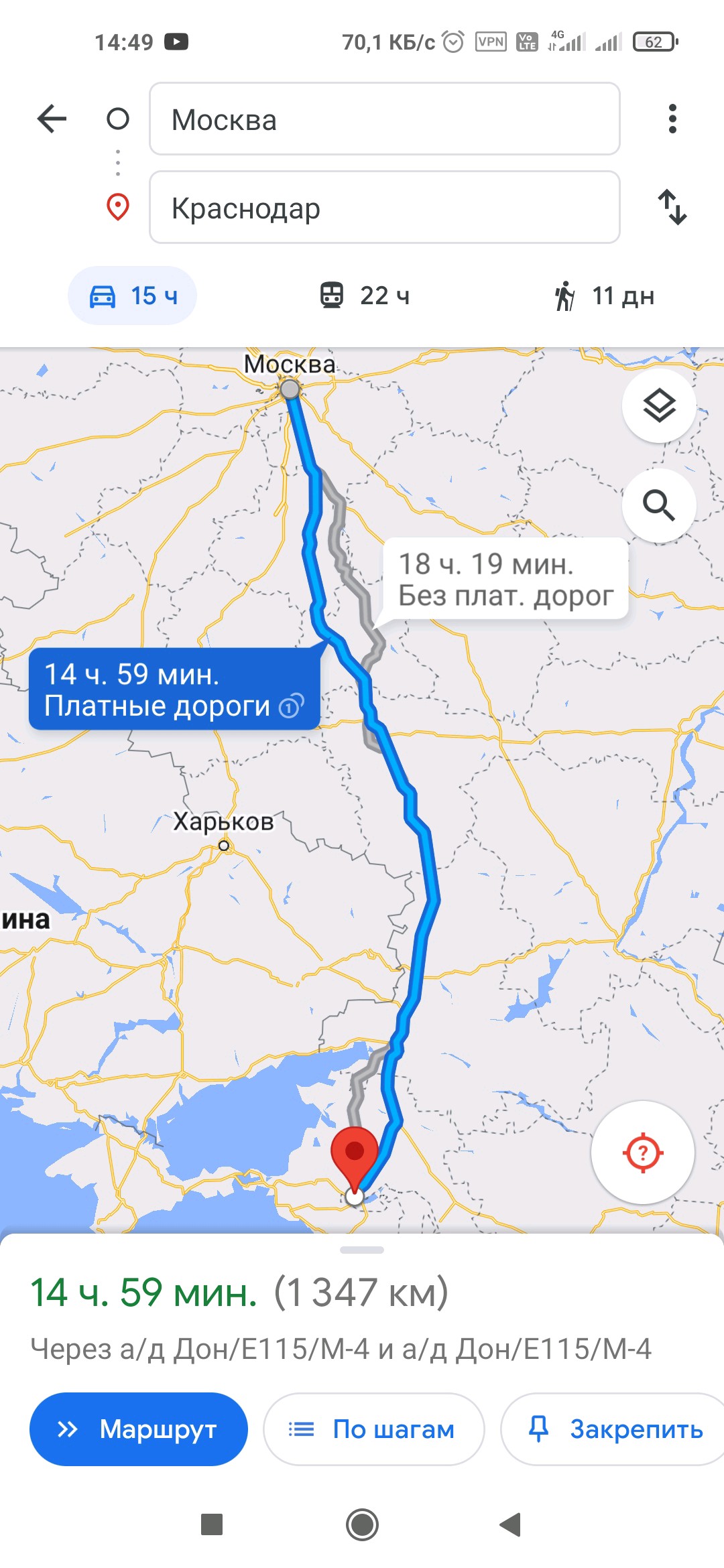The width and height of the screenshot is (724, 1568).
Task: Go to the system home screen
Action: [362, 1524]
